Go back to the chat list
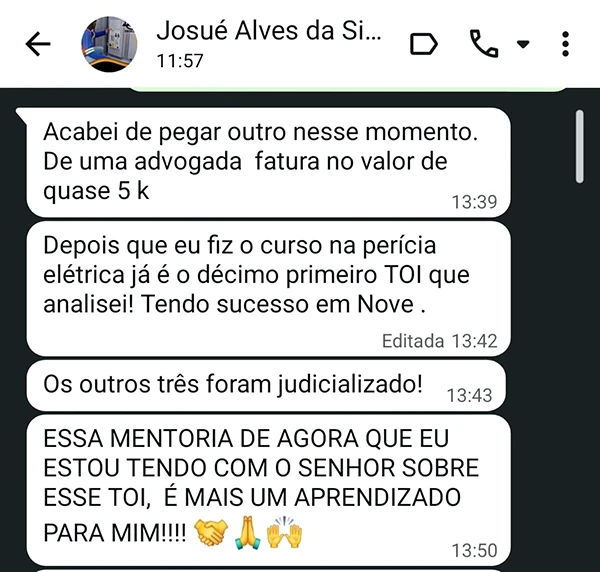Viewport: 600px width, 572px height. coord(37,45)
